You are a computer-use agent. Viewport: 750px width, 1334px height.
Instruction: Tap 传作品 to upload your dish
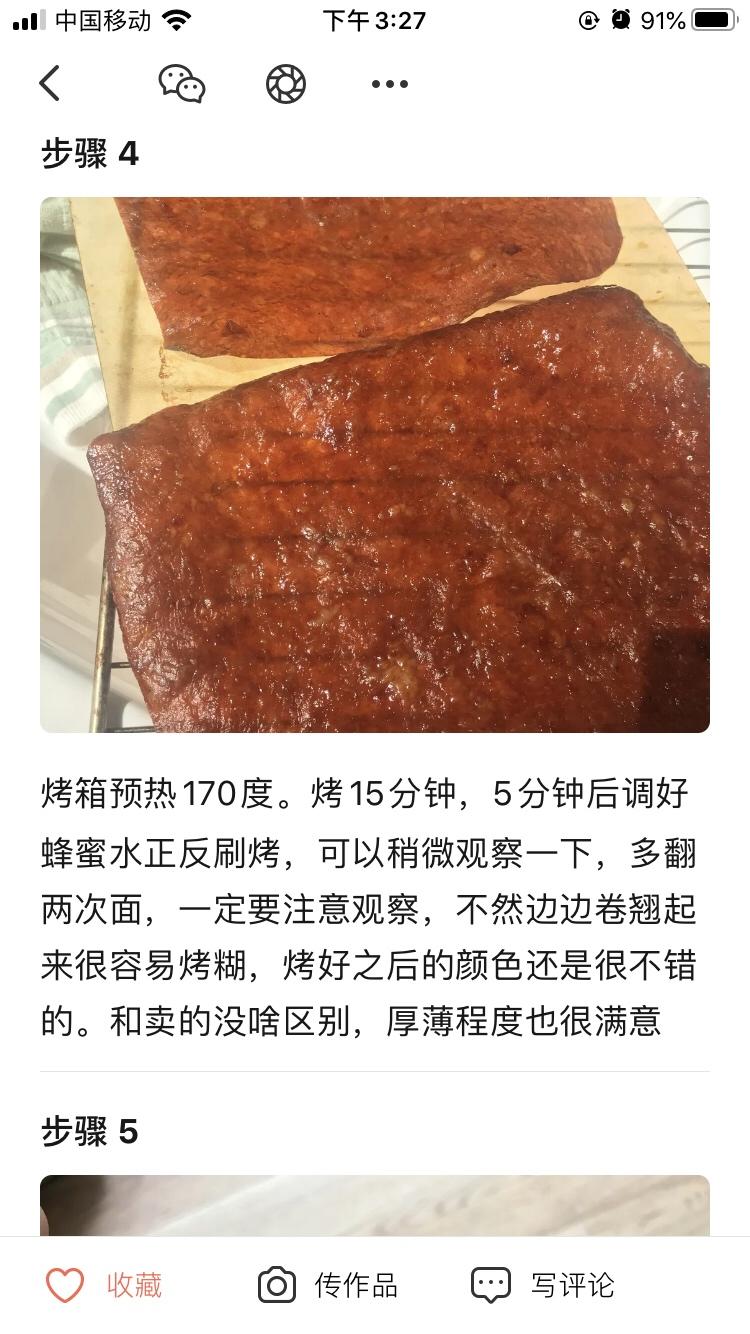point(328,1285)
